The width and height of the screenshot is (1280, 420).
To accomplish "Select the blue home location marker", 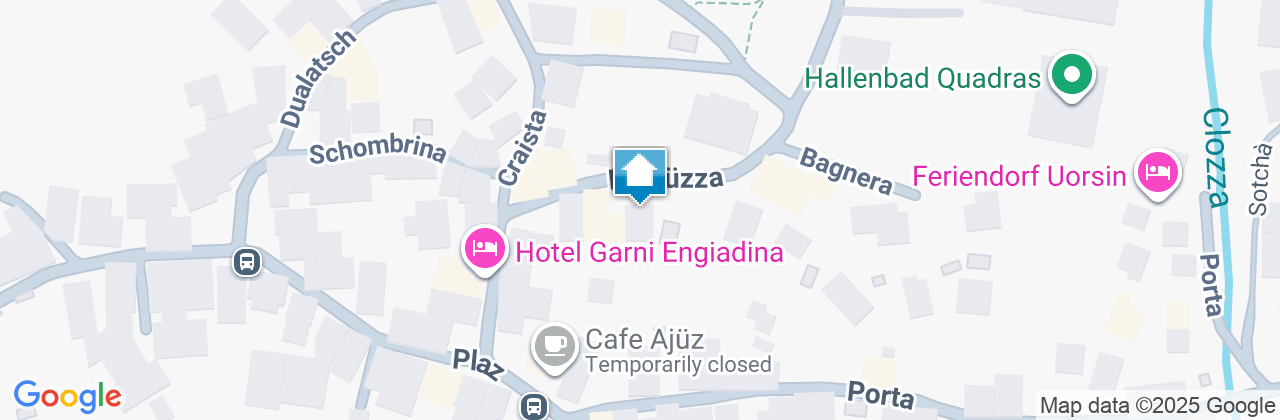I will (639, 175).
